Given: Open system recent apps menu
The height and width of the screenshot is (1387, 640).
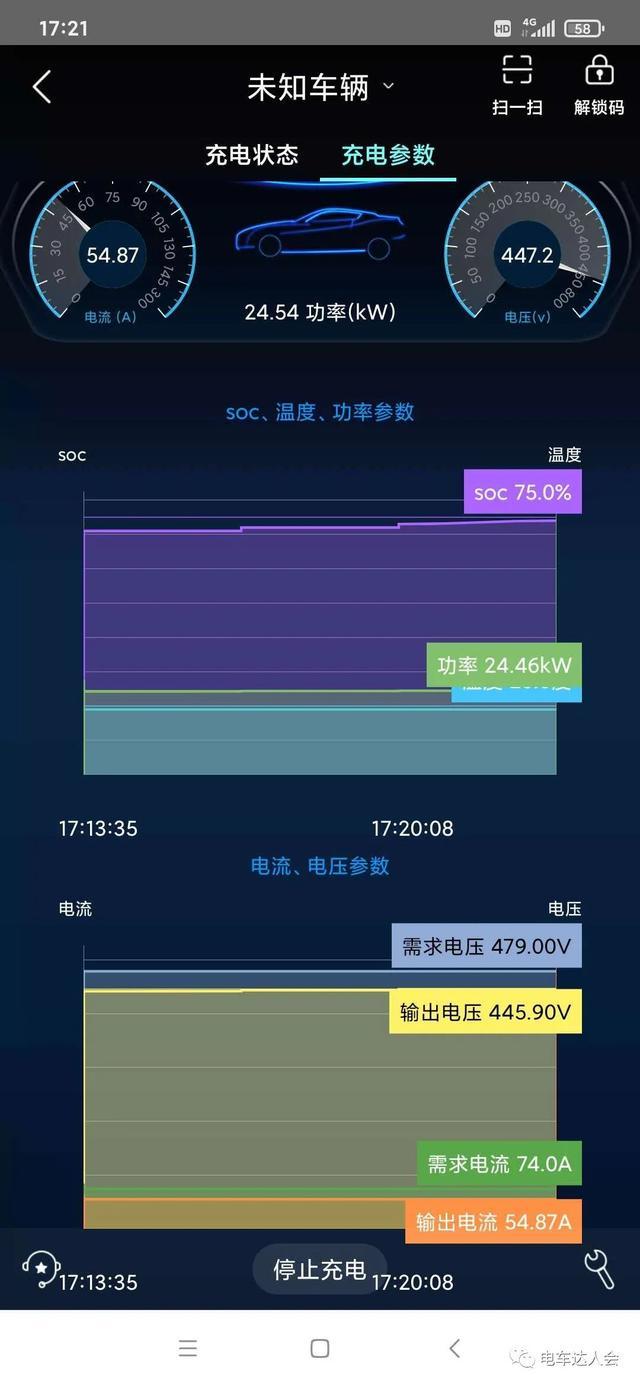Looking at the screenshot, I should click(188, 1348).
